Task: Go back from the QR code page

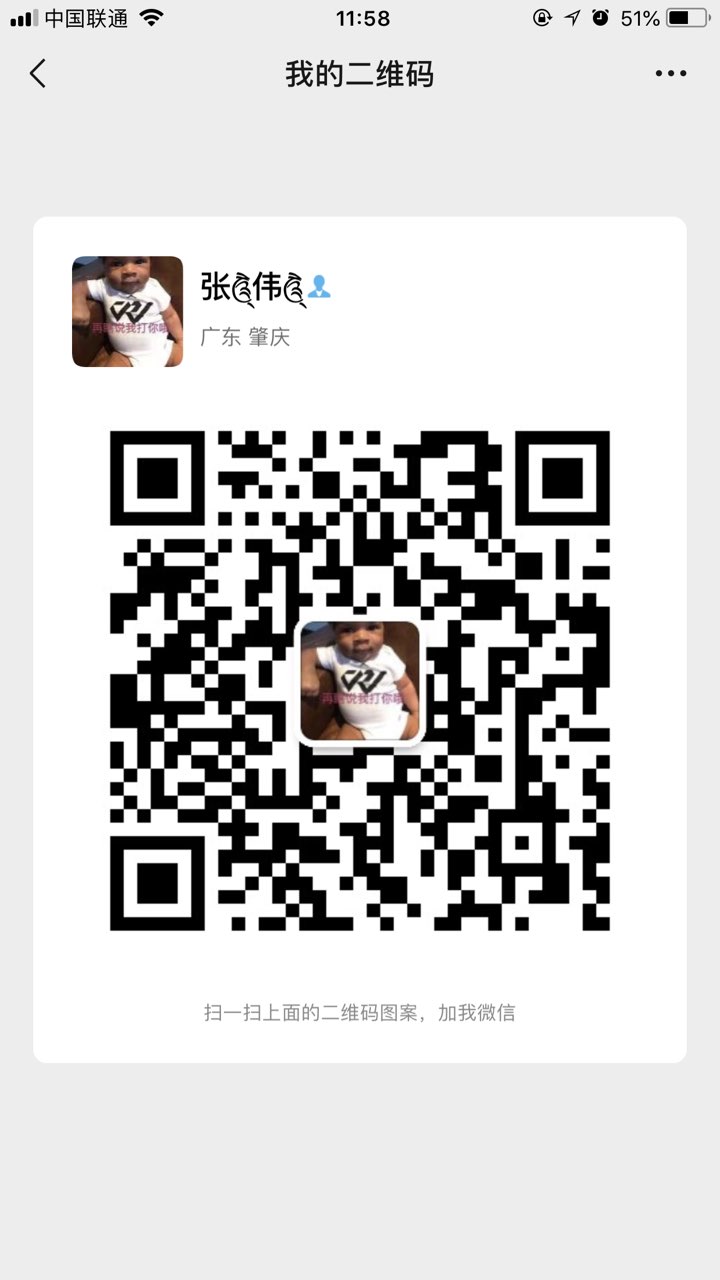Action: click(x=38, y=74)
